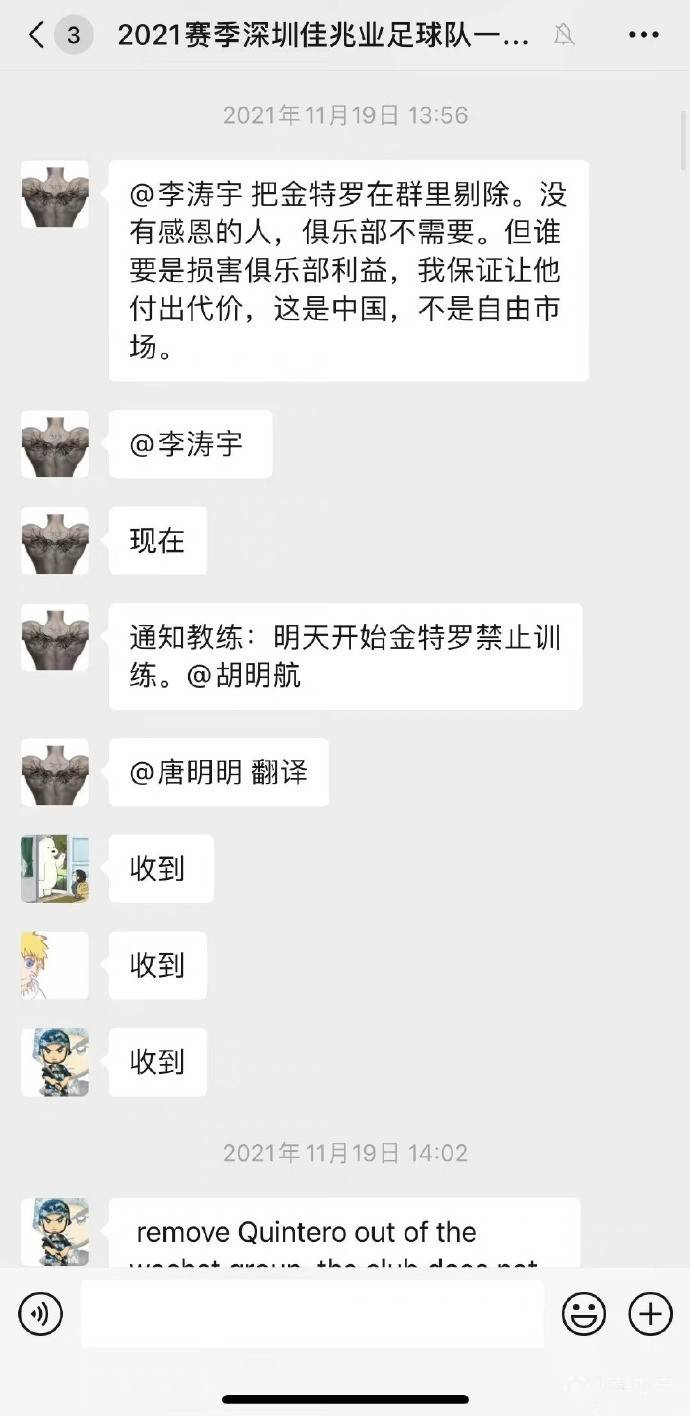Screen dimensions: 690x1416
Task: Open the emoji sticker picker
Action: [583, 1313]
